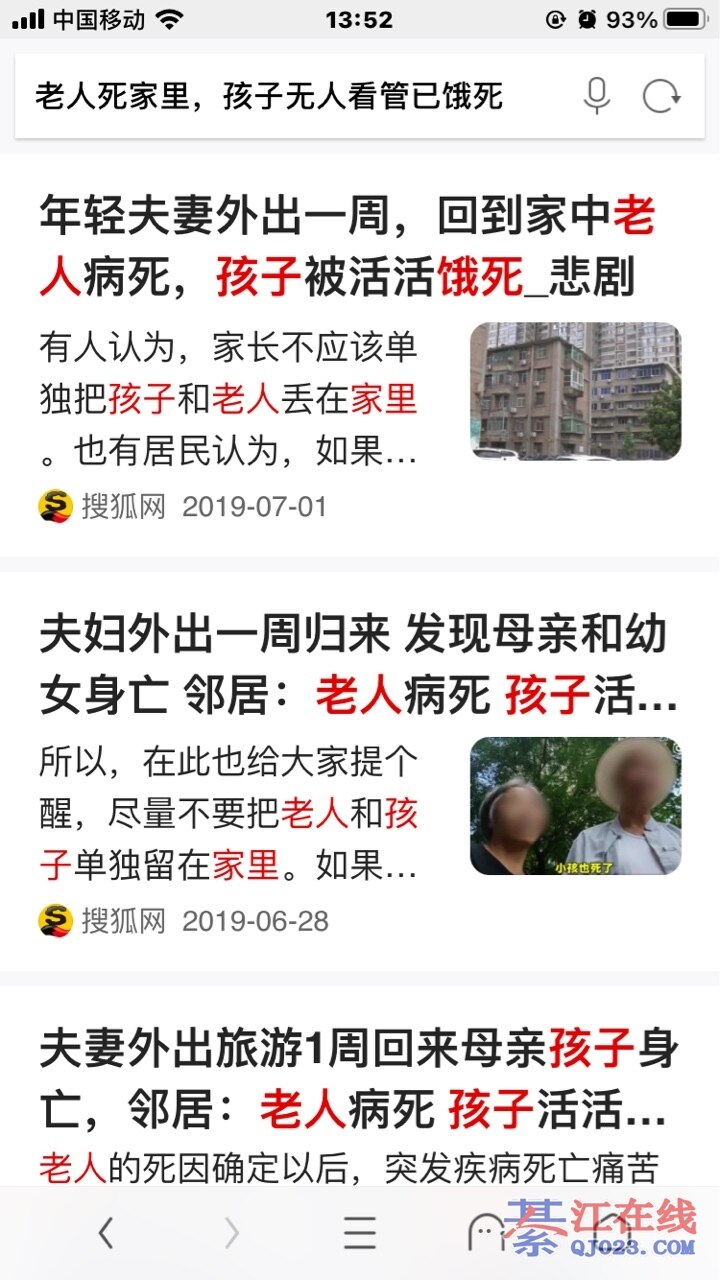Start voice search with the microphone
720x1280 pixels.
click(597, 97)
